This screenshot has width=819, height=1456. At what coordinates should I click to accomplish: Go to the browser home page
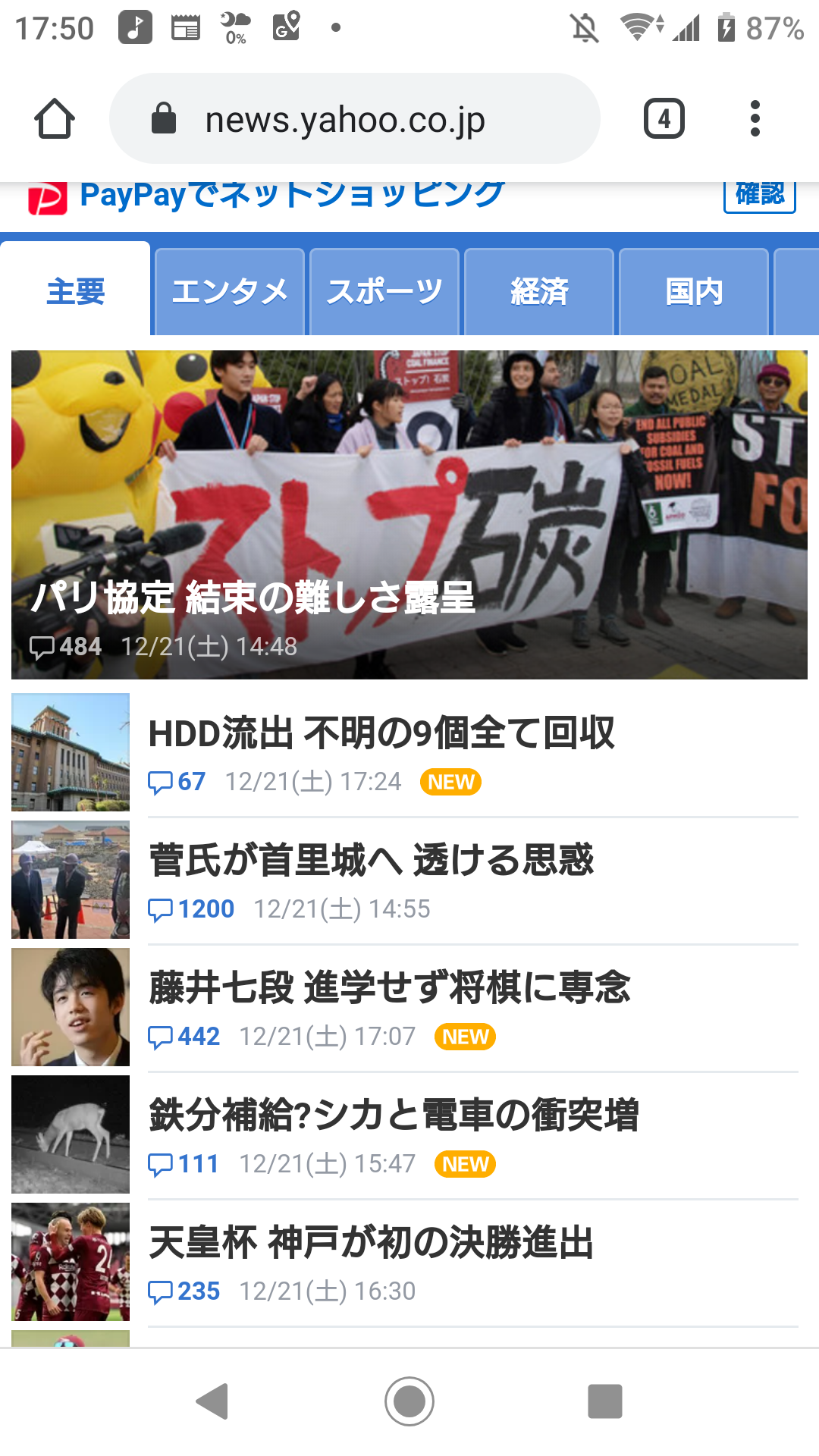coord(55,119)
